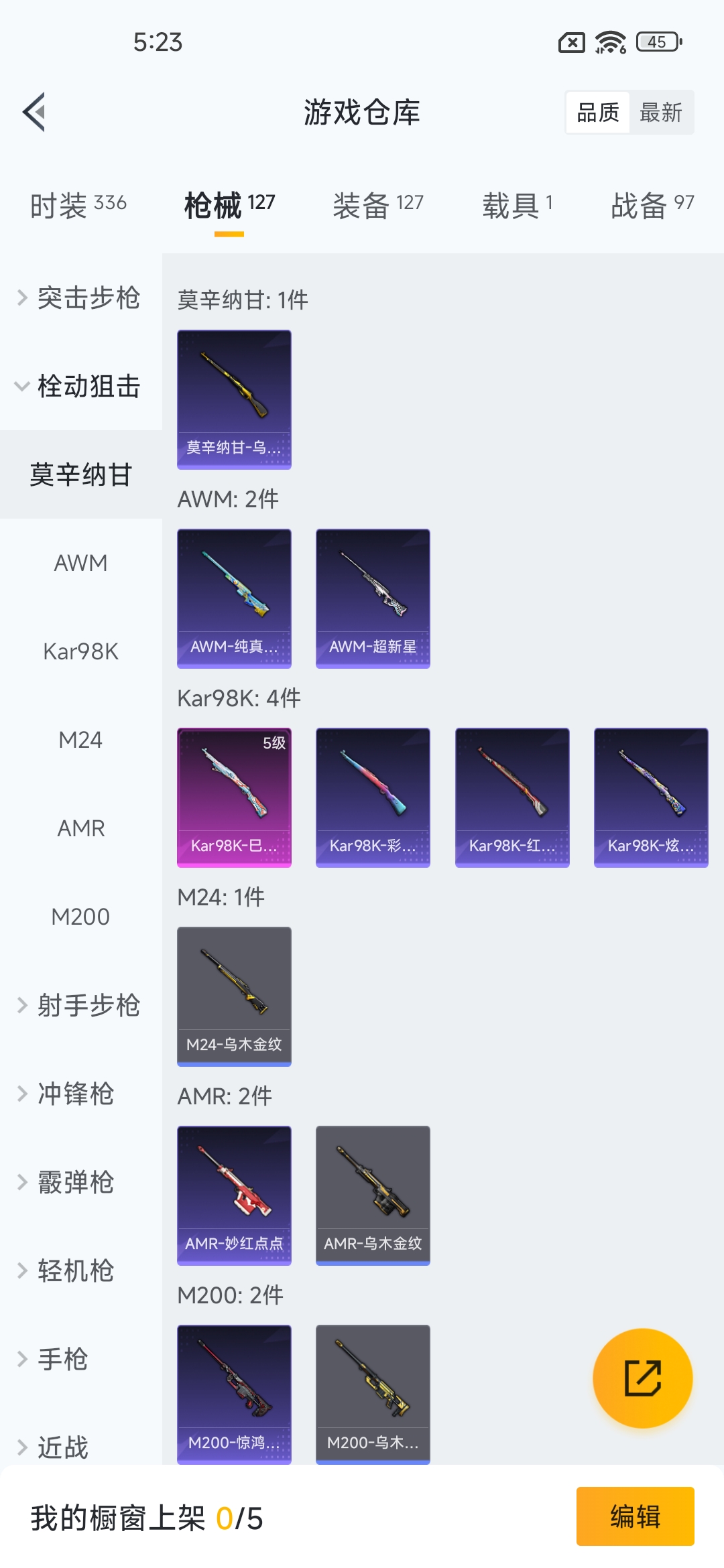Open the level 5 Kar98K skin
Viewport: 724px width, 1568px height.
point(234,797)
